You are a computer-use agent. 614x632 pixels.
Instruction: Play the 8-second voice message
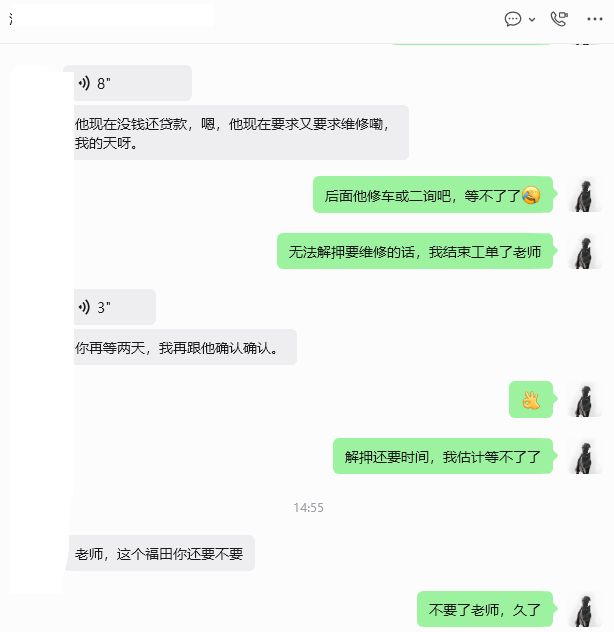(x=128, y=84)
